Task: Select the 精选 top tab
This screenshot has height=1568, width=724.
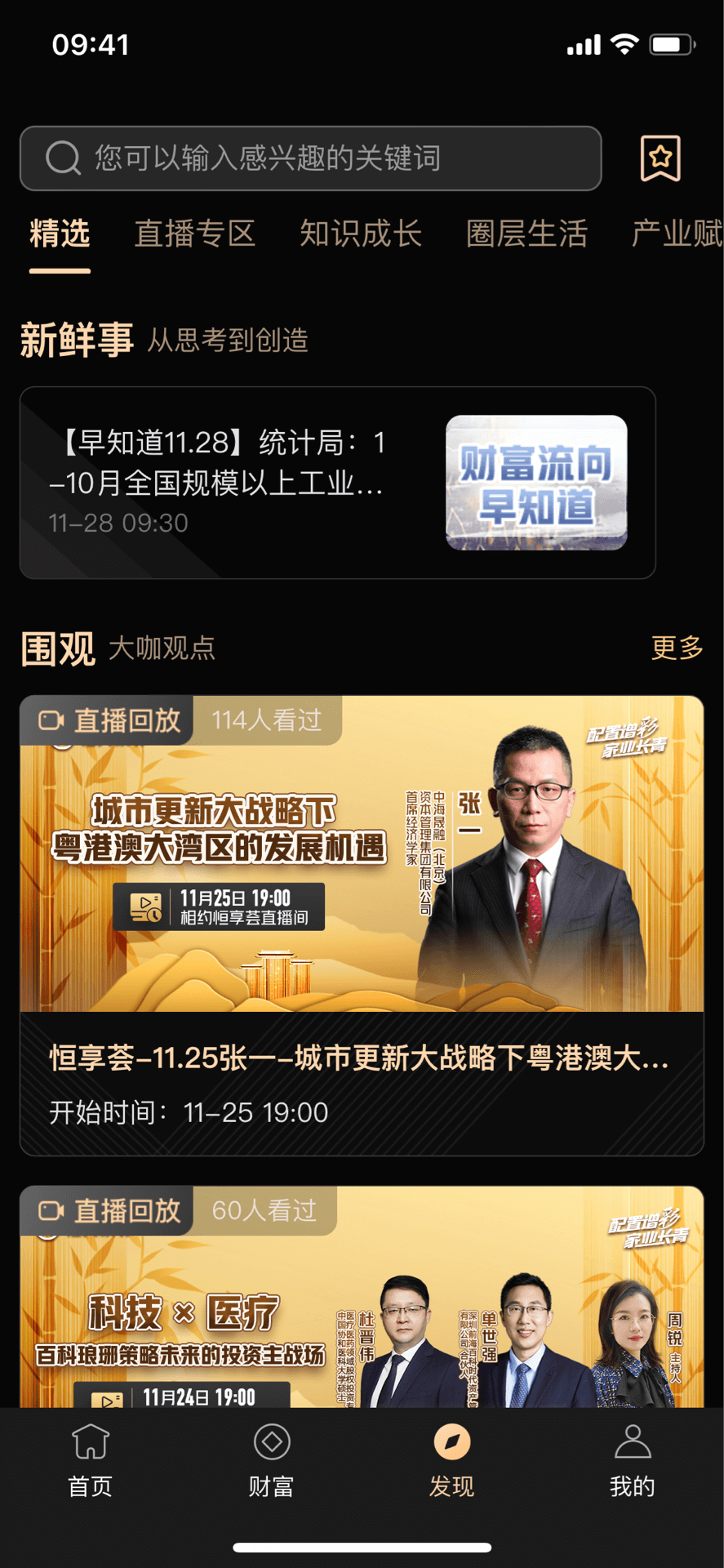Action: (x=60, y=234)
